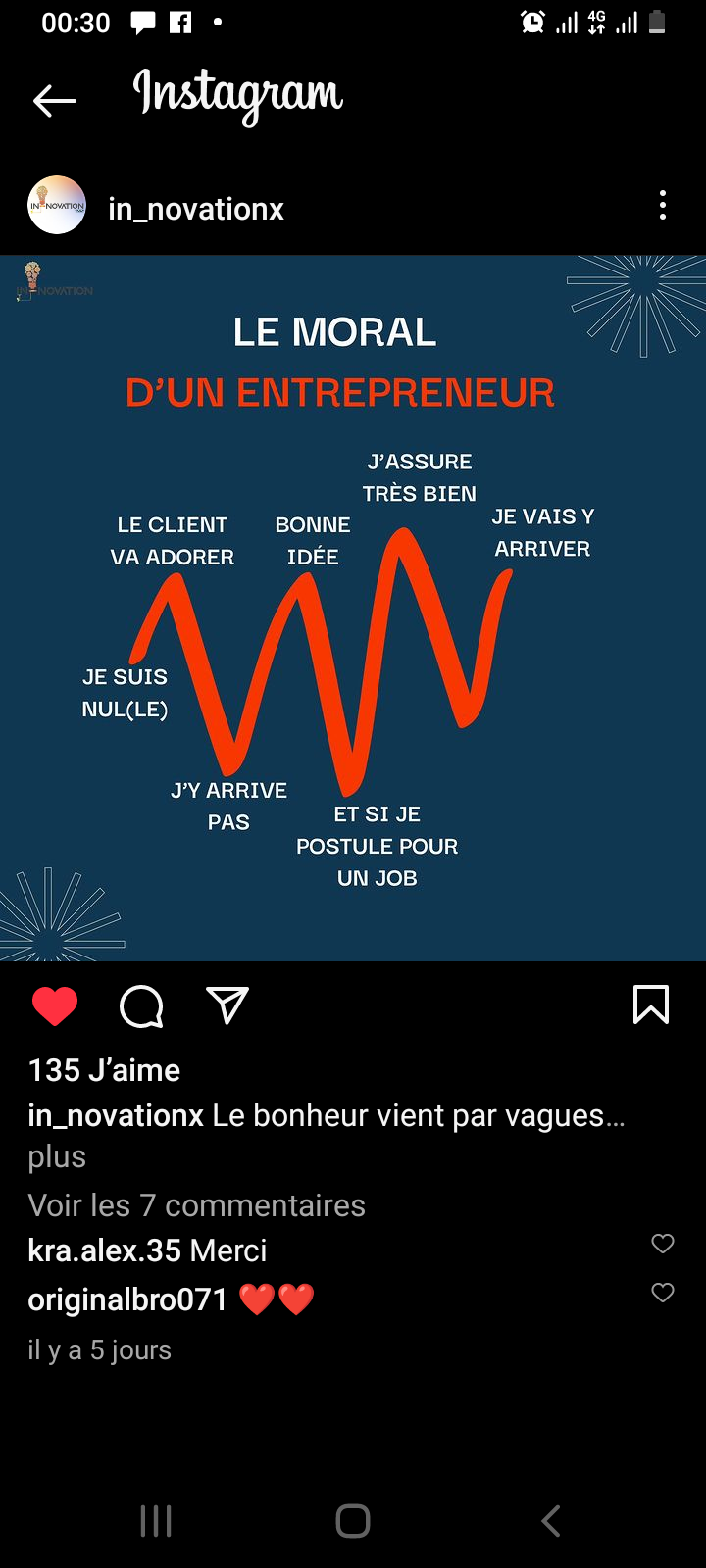Go back using the top arrow
706x1568 pixels.
[54, 100]
